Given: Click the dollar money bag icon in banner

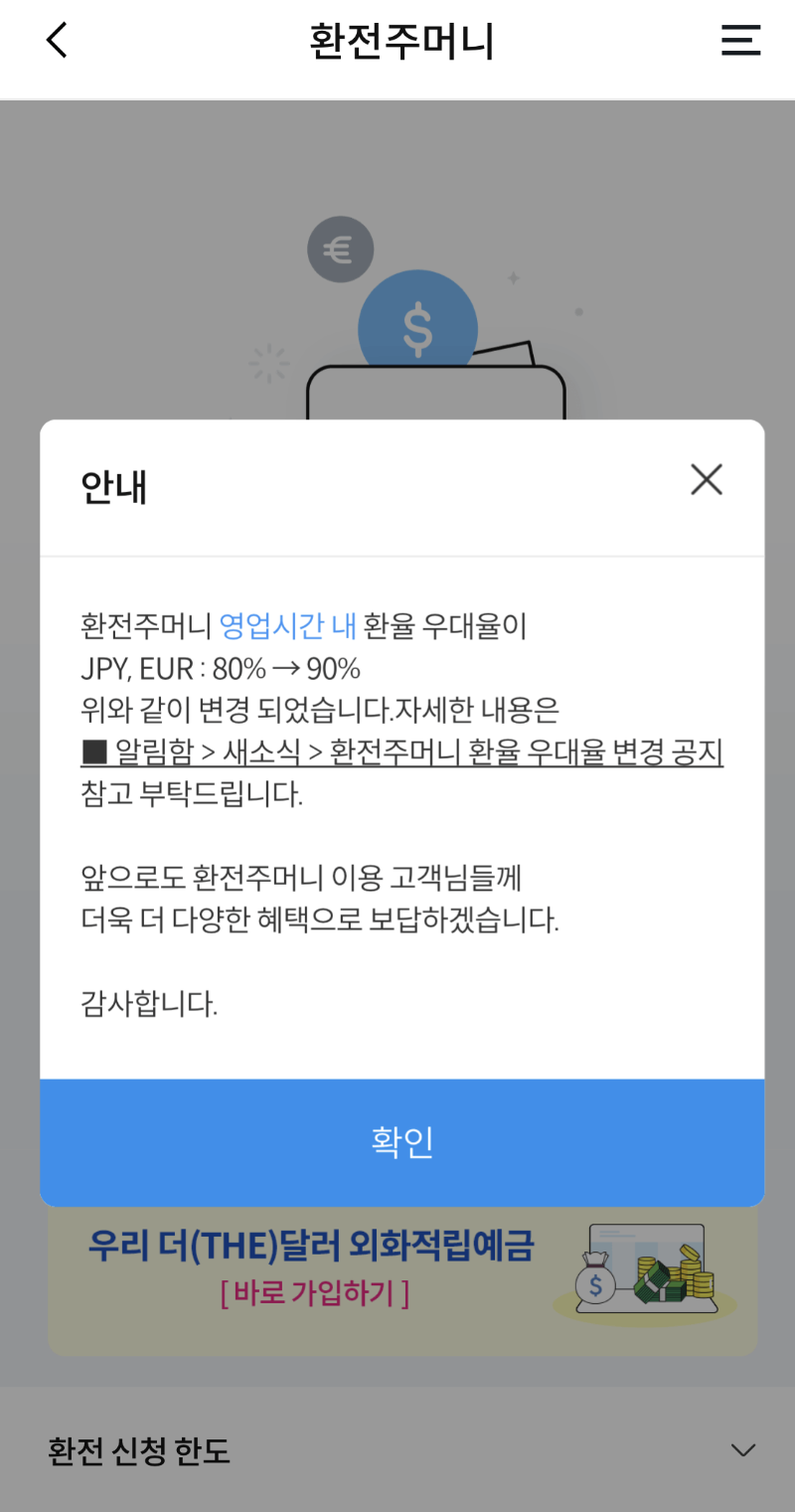Looking at the screenshot, I should [x=597, y=1285].
